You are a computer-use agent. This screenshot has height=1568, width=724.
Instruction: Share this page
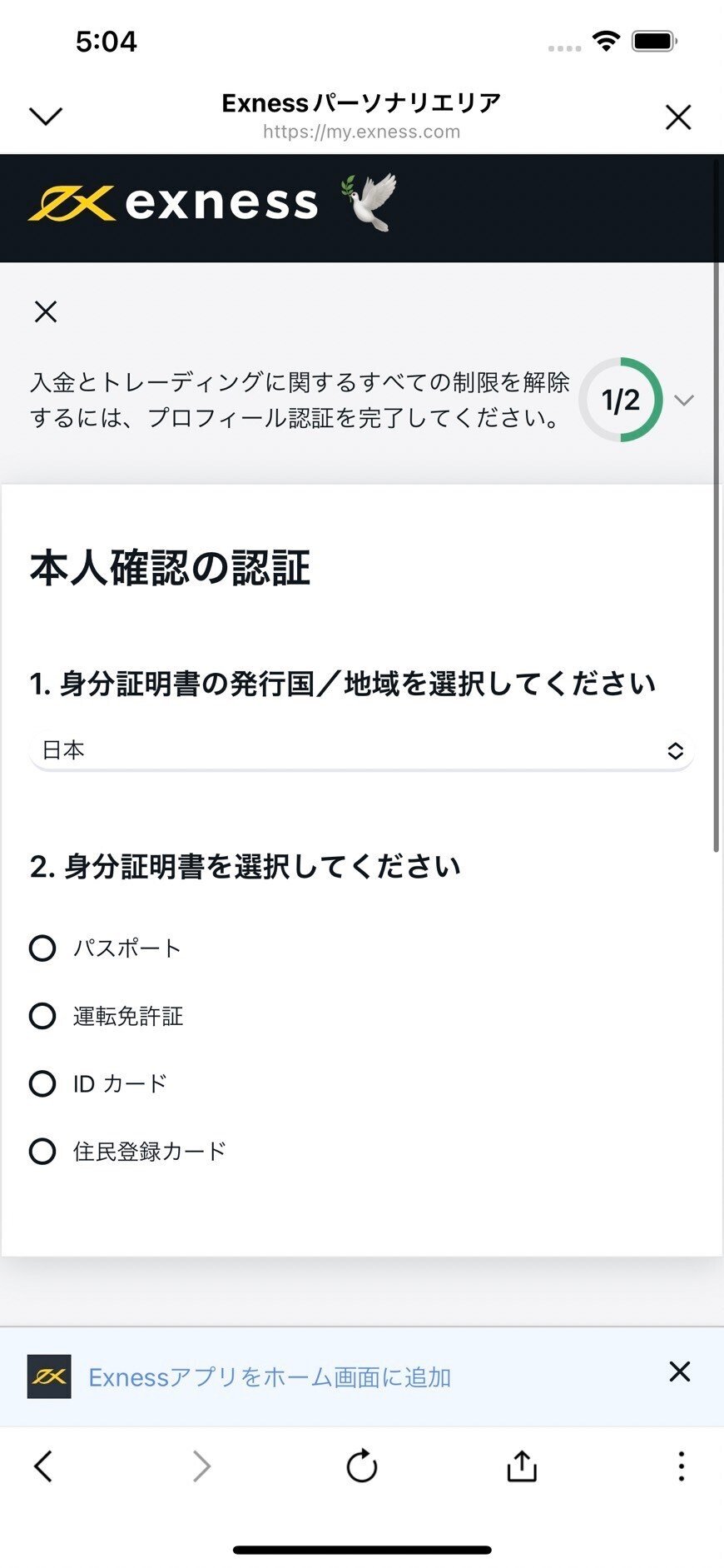tap(522, 1466)
